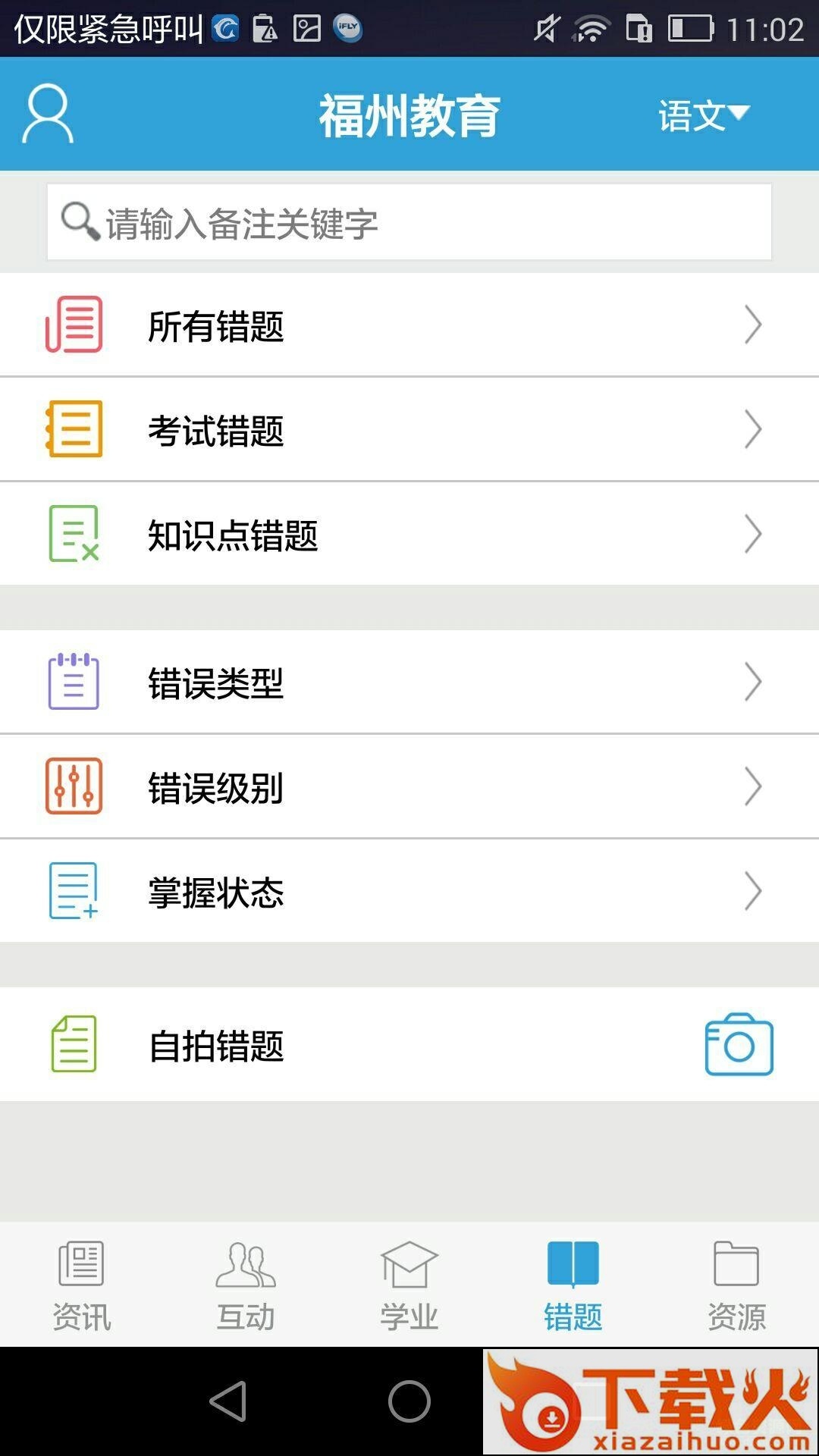
Task: Expand the 语文 subject dropdown
Action: pos(703,115)
